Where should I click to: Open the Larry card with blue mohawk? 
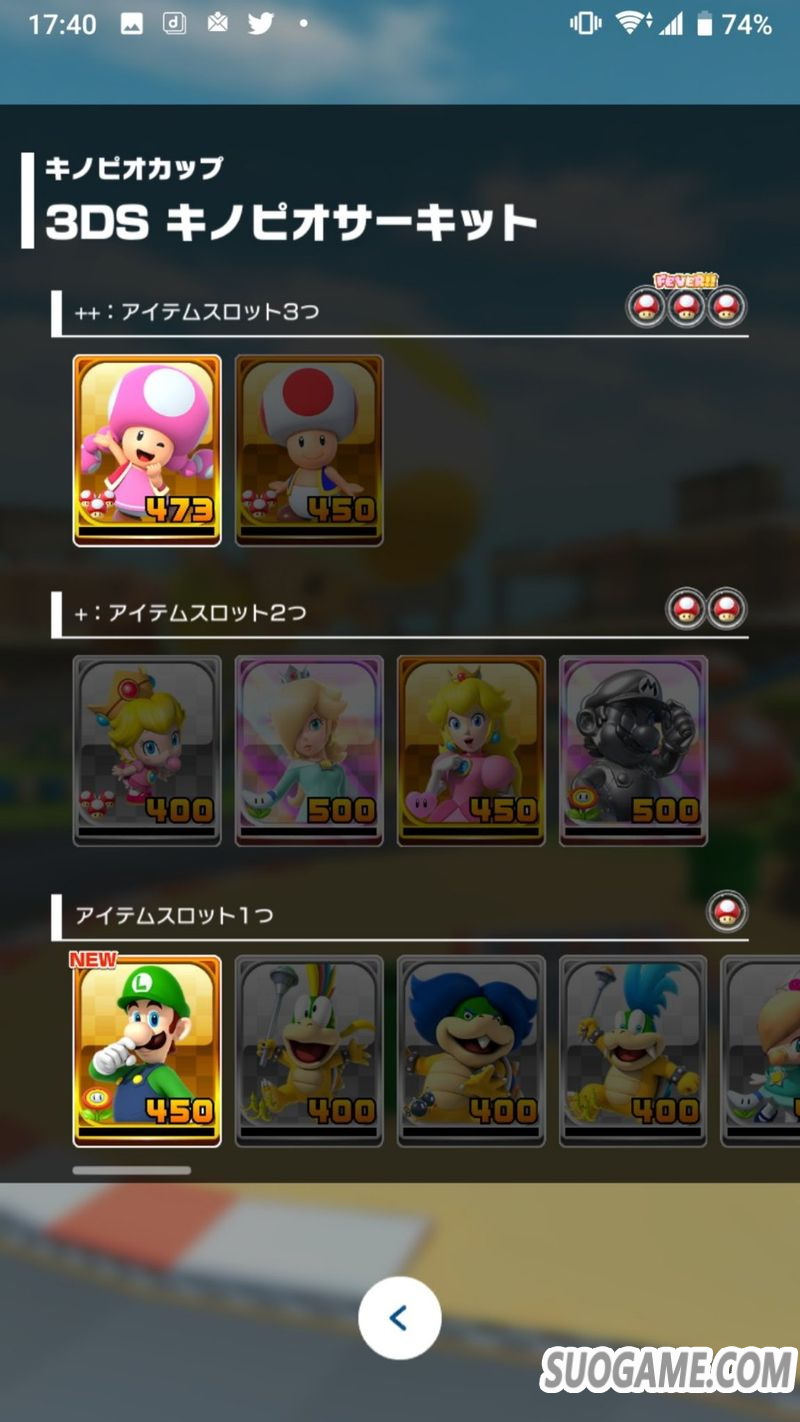pyautogui.click(x=633, y=1051)
